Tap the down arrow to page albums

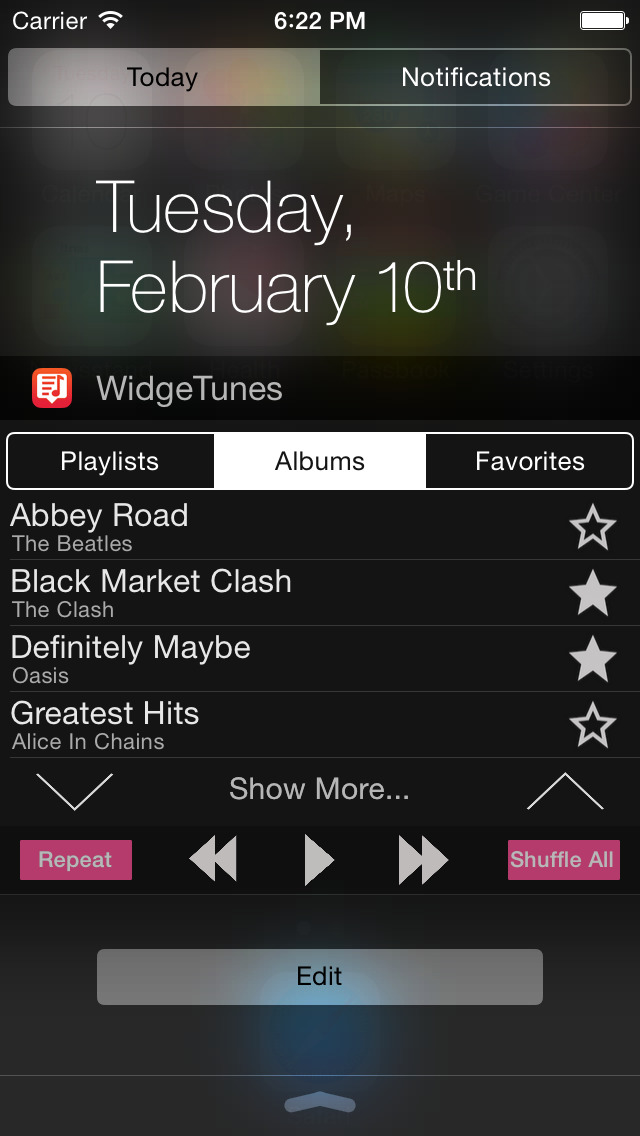(x=75, y=790)
